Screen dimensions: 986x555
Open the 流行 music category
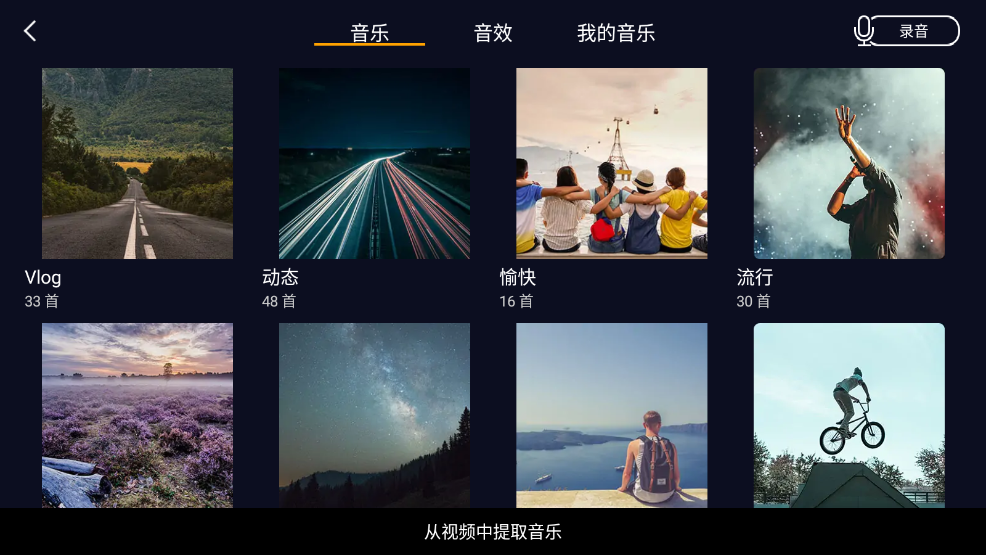pos(849,164)
